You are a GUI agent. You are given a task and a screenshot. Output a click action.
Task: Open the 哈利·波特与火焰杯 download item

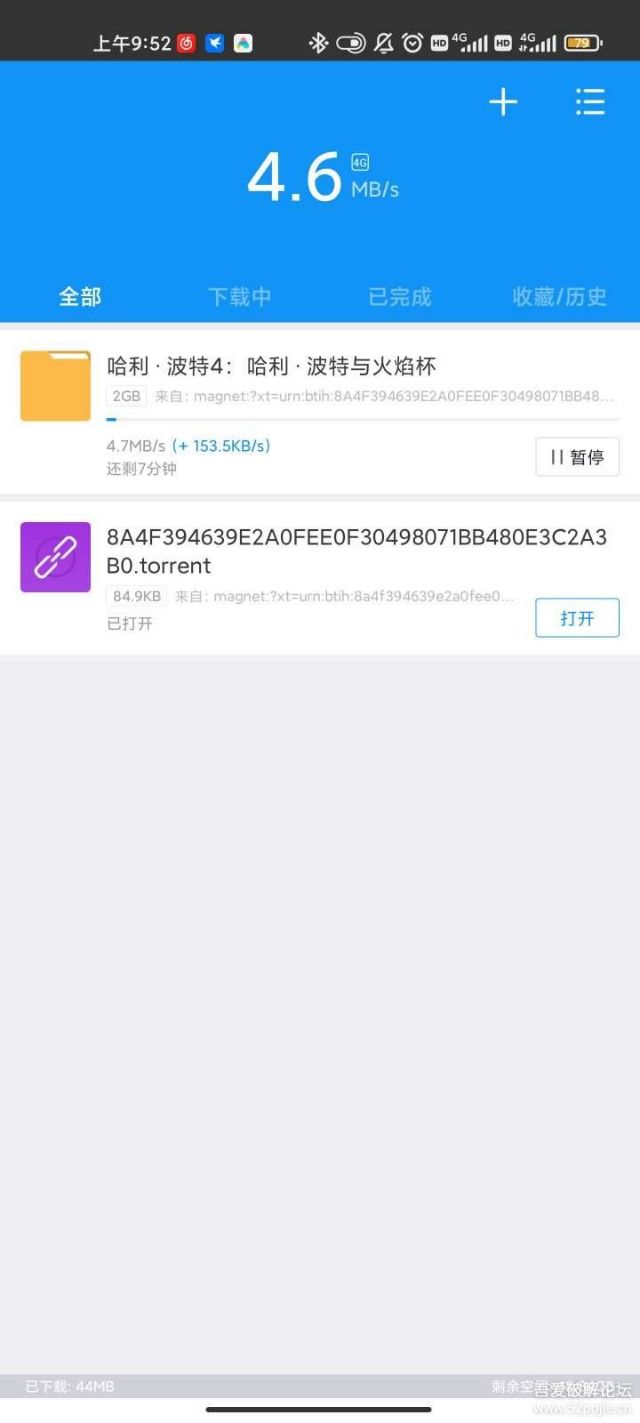(x=272, y=366)
